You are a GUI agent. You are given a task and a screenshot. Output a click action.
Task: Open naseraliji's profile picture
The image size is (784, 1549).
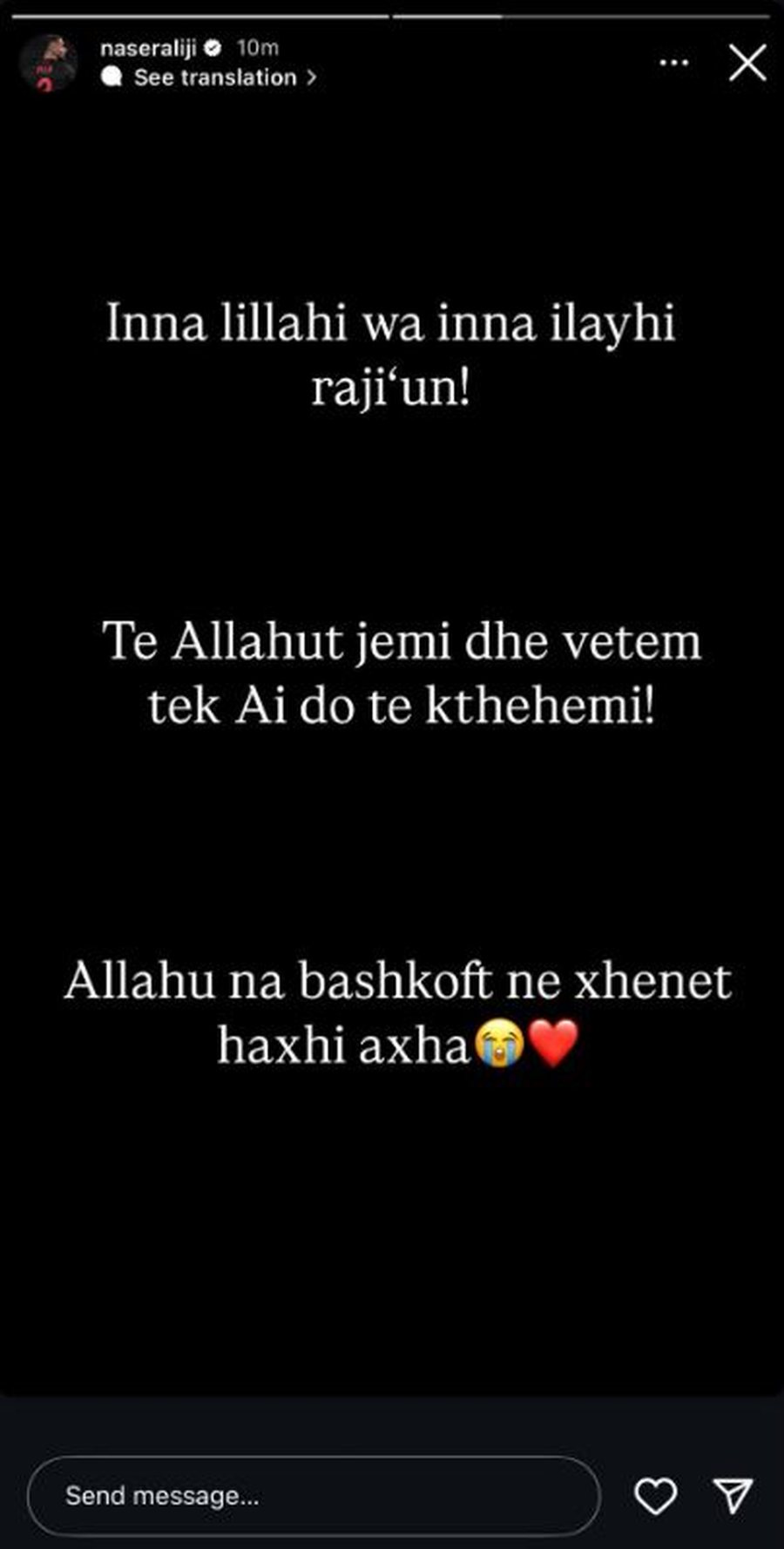point(48,63)
